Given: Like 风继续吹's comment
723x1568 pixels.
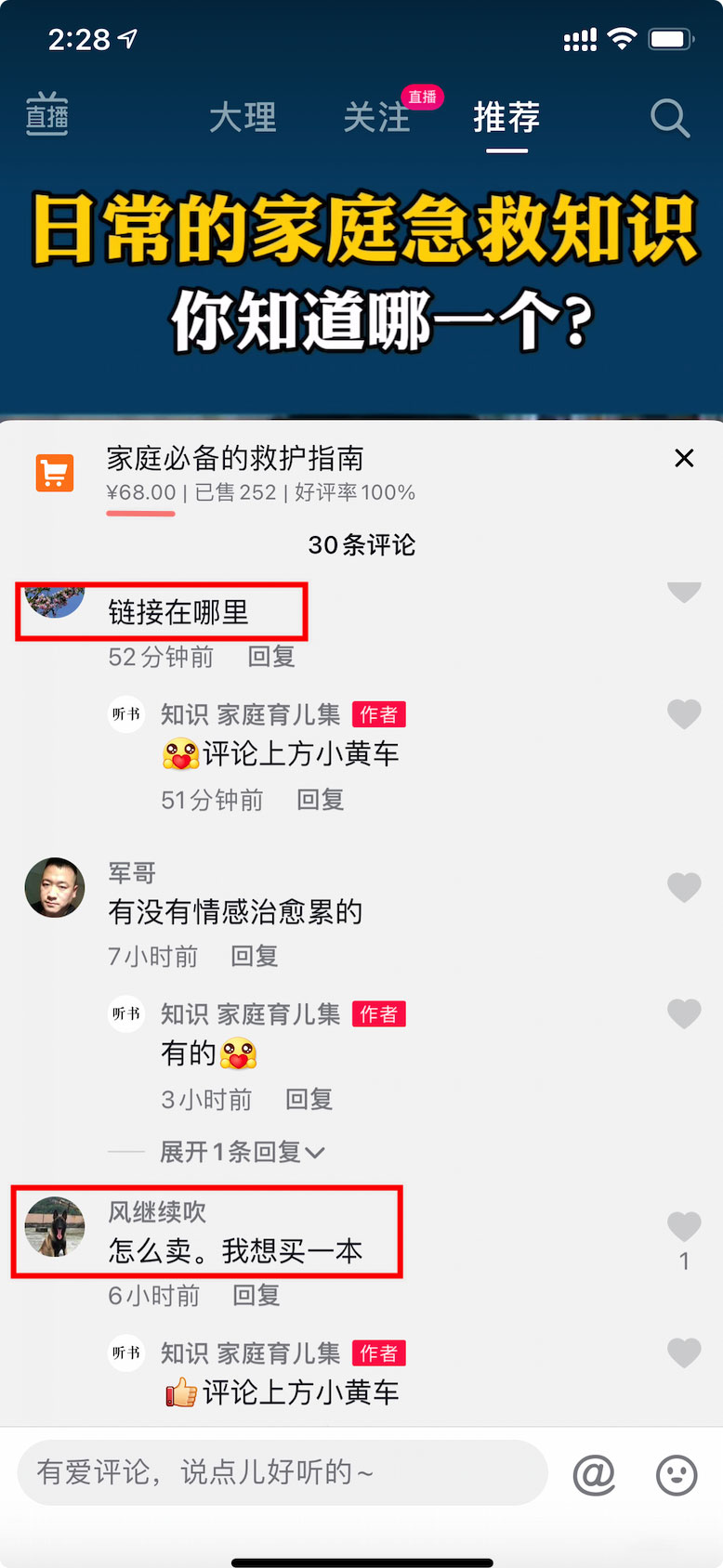Looking at the screenshot, I should [x=684, y=1227].
